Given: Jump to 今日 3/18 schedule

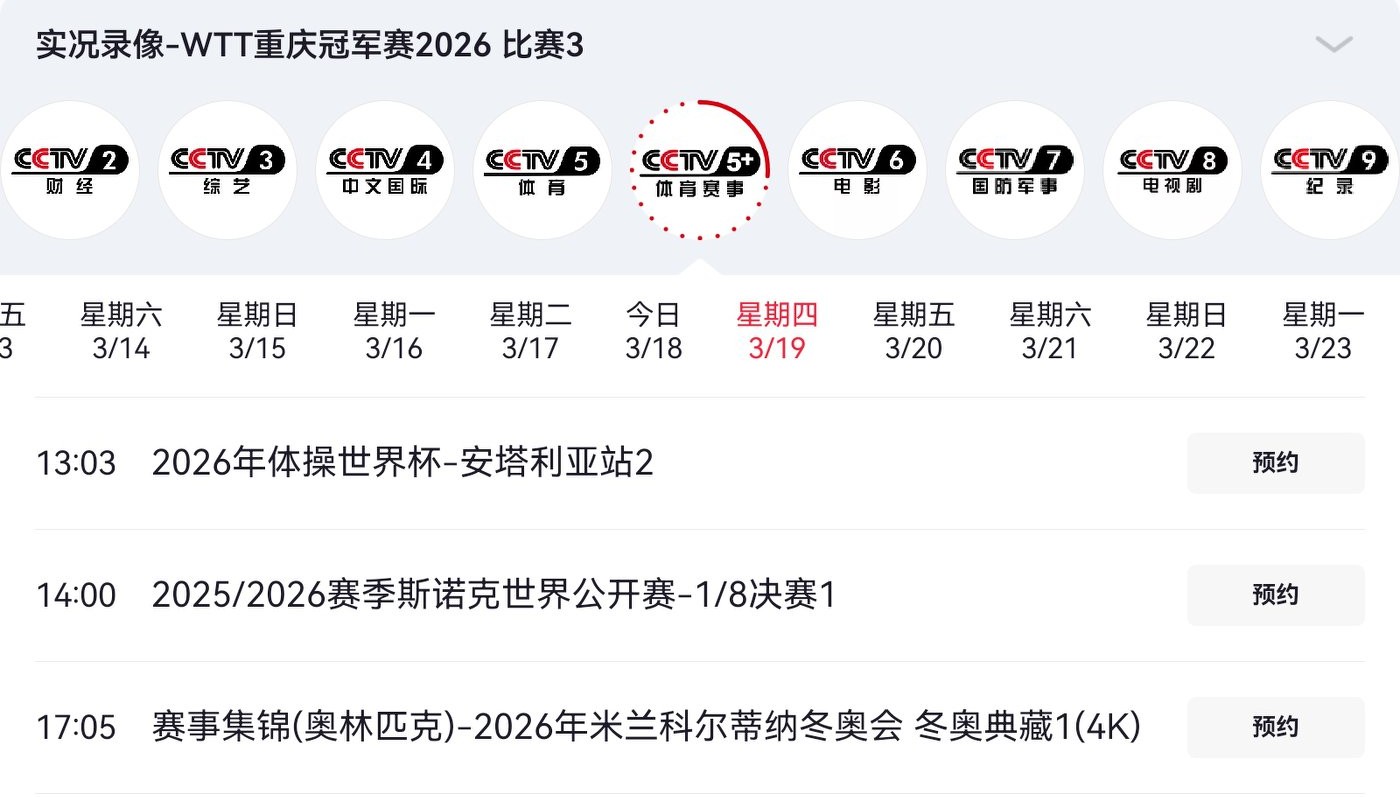Looking at the screenshot, I should point(653,331).
